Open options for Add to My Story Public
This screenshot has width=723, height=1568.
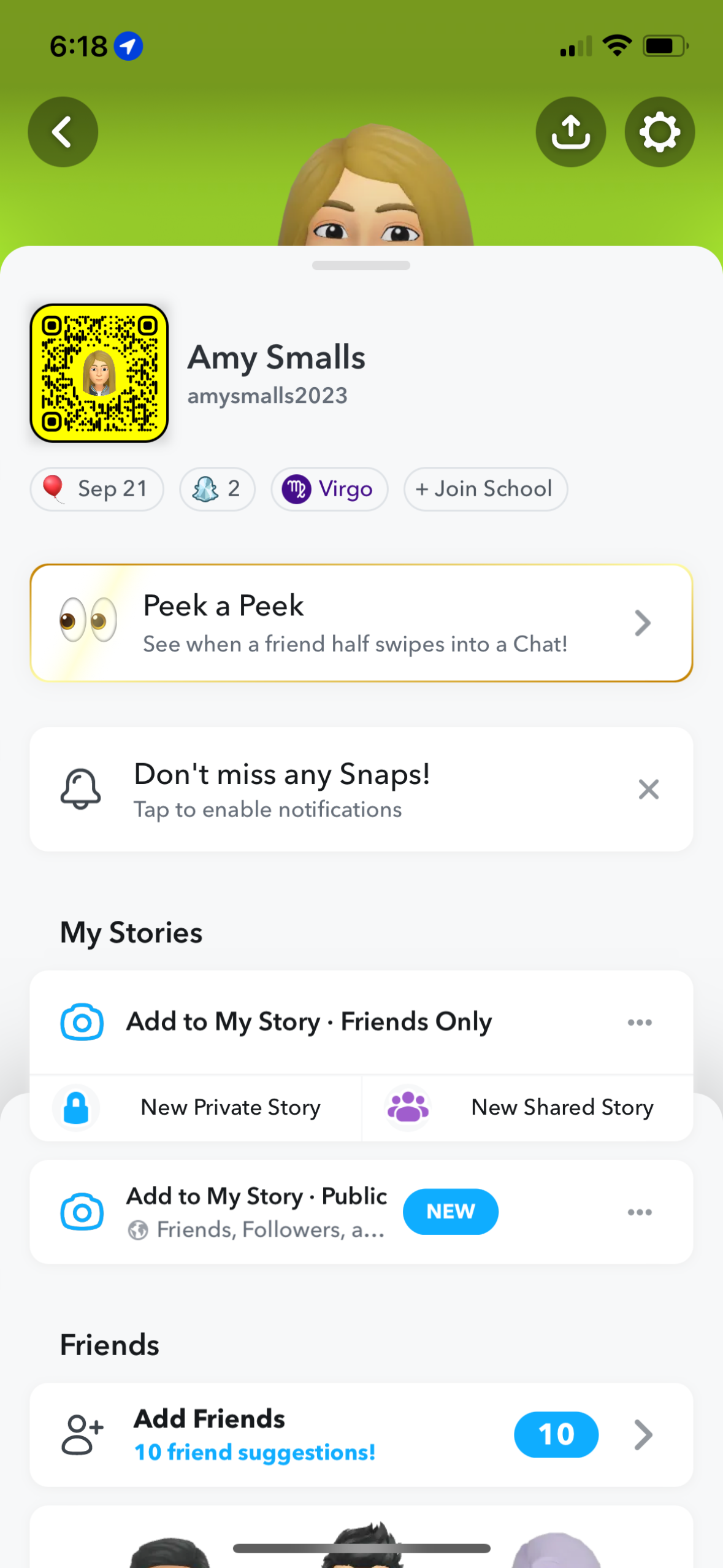(x=640, y=1212)
